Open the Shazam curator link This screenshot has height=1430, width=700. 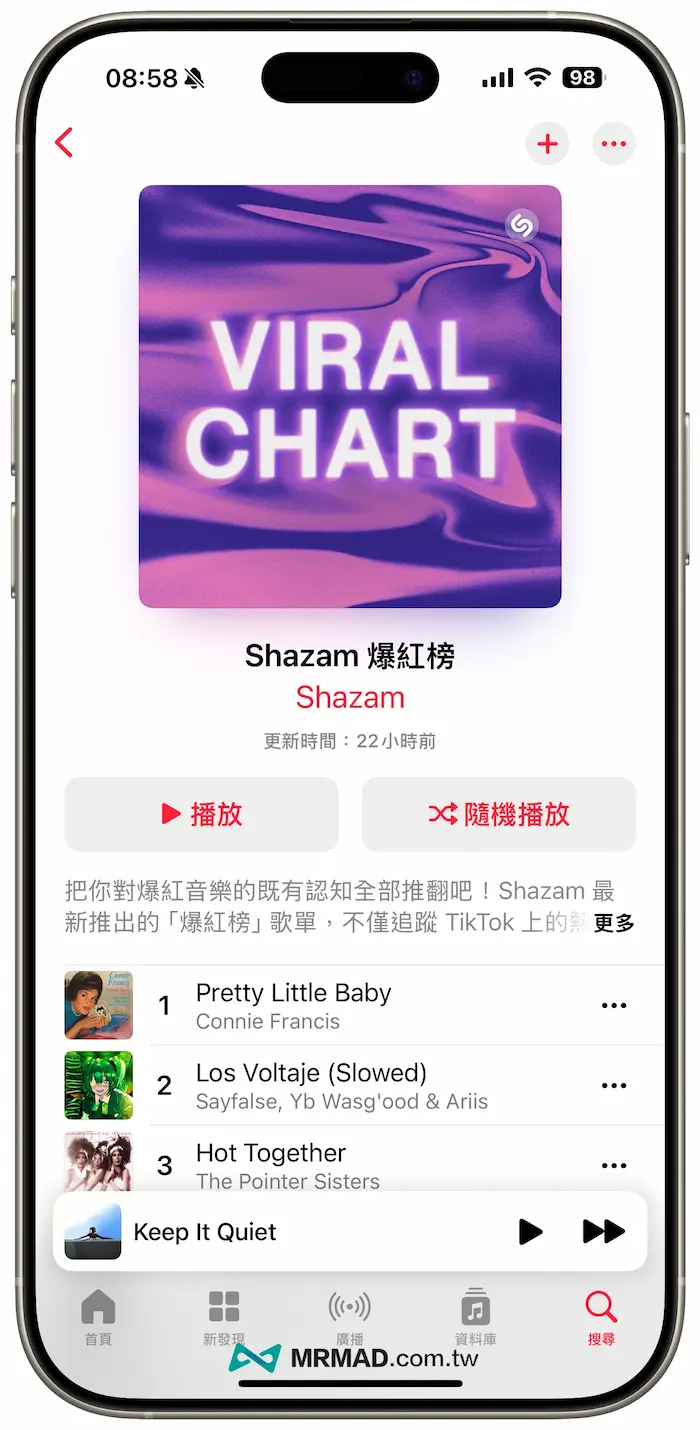(350, 697)
